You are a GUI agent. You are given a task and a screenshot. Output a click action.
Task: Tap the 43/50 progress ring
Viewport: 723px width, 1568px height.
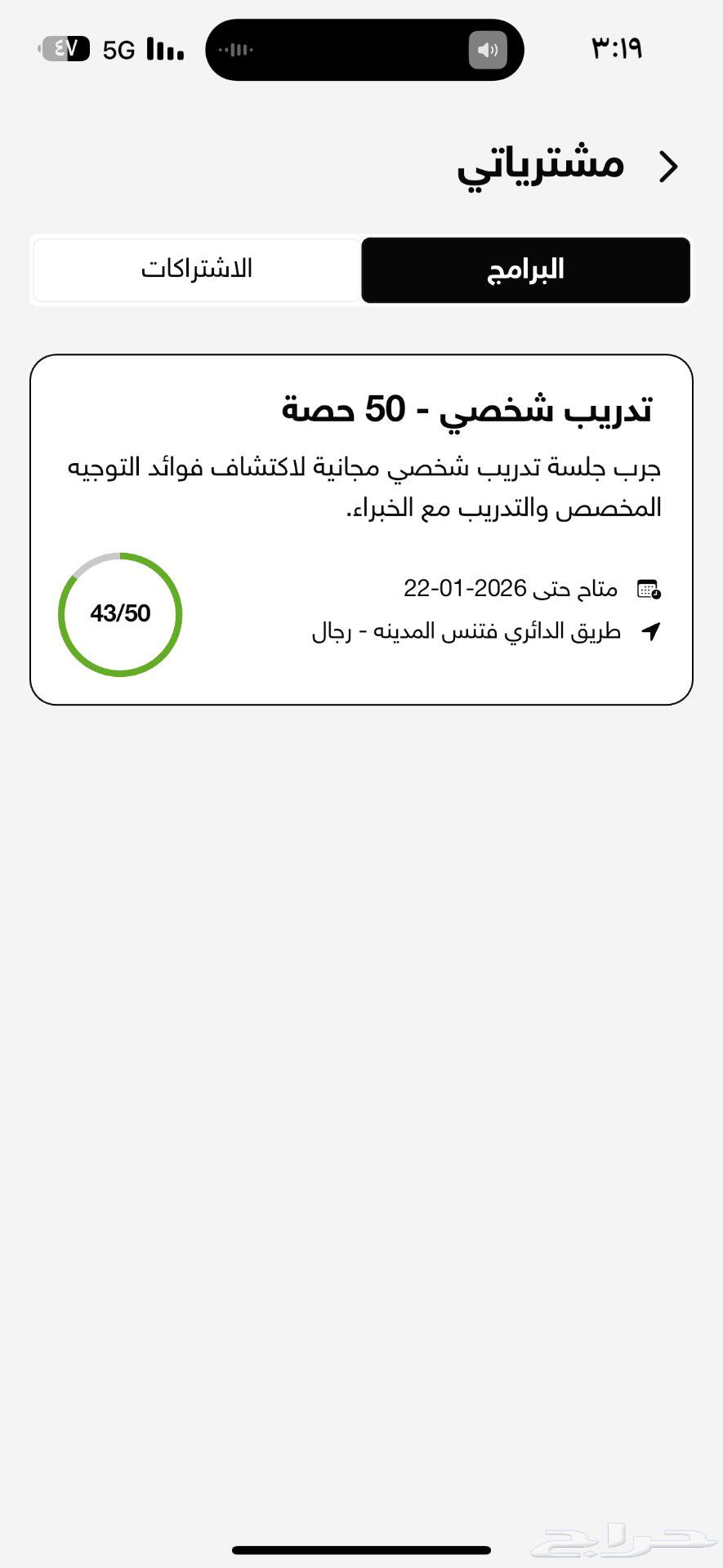pyautogui.click(x=119, y=614)
